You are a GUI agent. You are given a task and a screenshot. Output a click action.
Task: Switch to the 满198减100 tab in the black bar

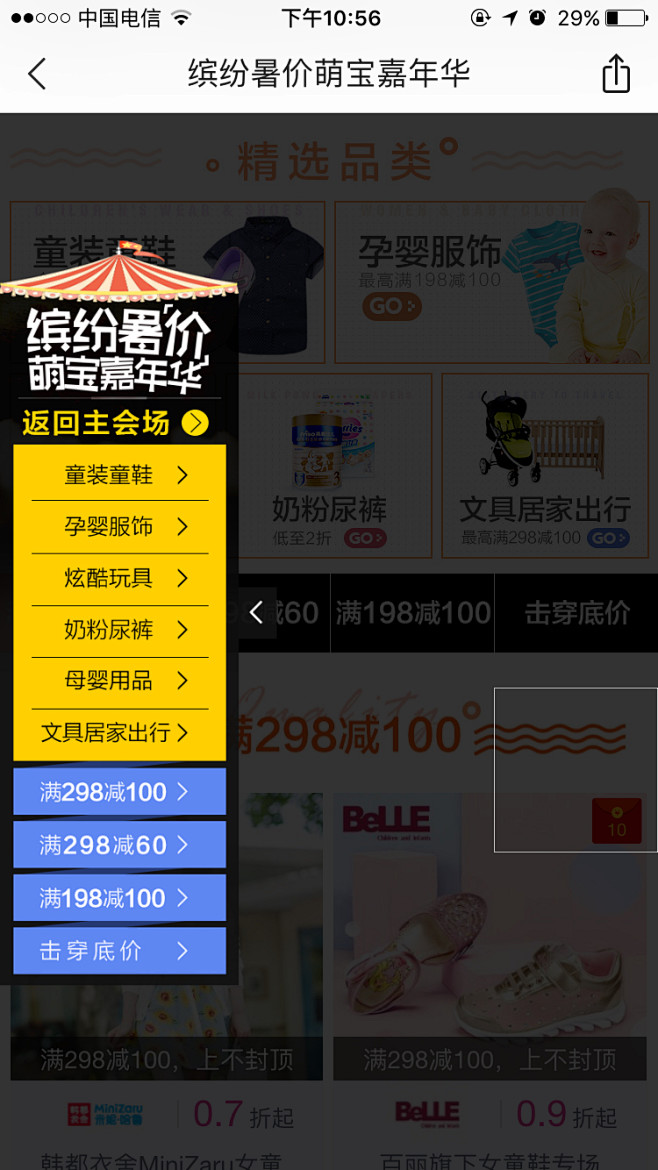pyautogui.click(x=413, y=613)
